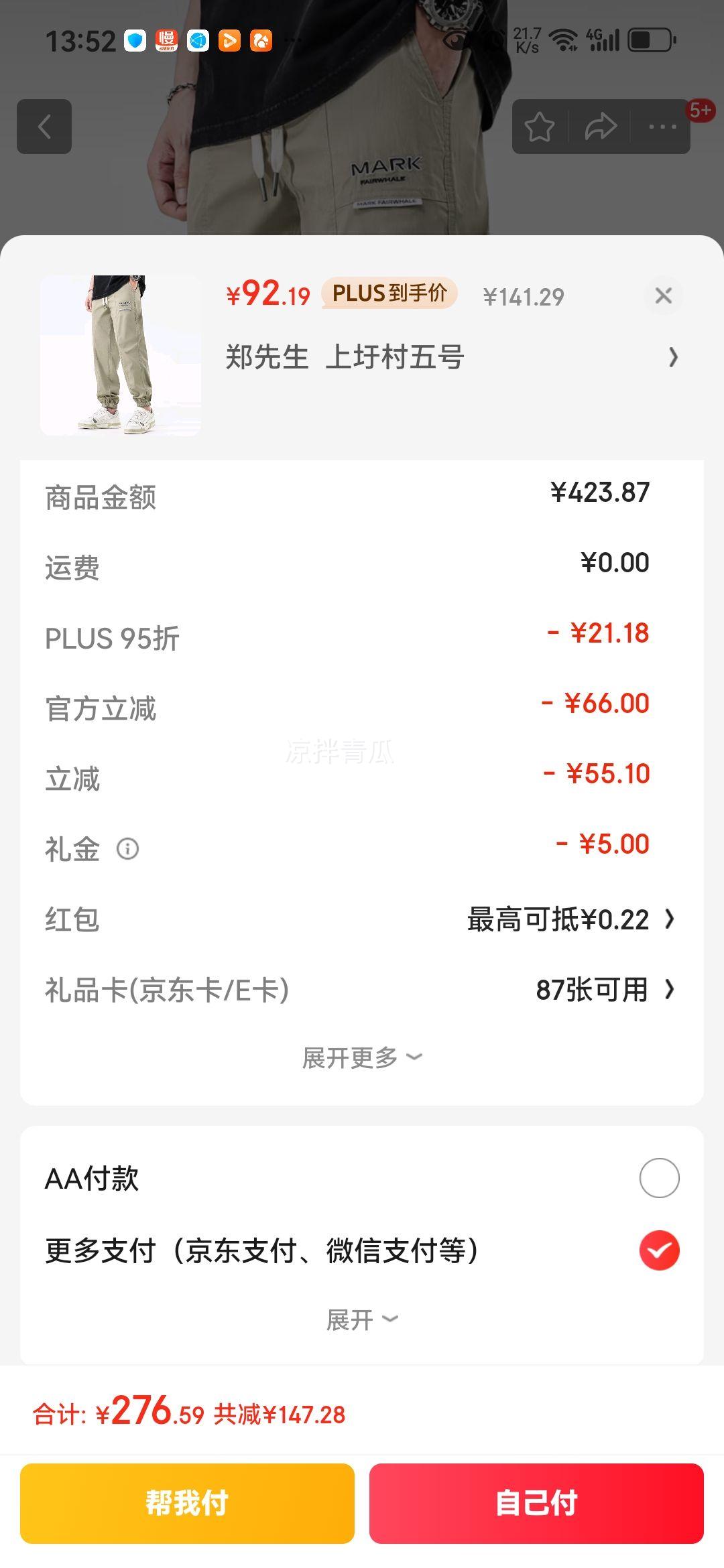The height and width of the screenshot is (1568, 724).
Task: Open the 礼金 info icon
Action: [x=127, y=849]
